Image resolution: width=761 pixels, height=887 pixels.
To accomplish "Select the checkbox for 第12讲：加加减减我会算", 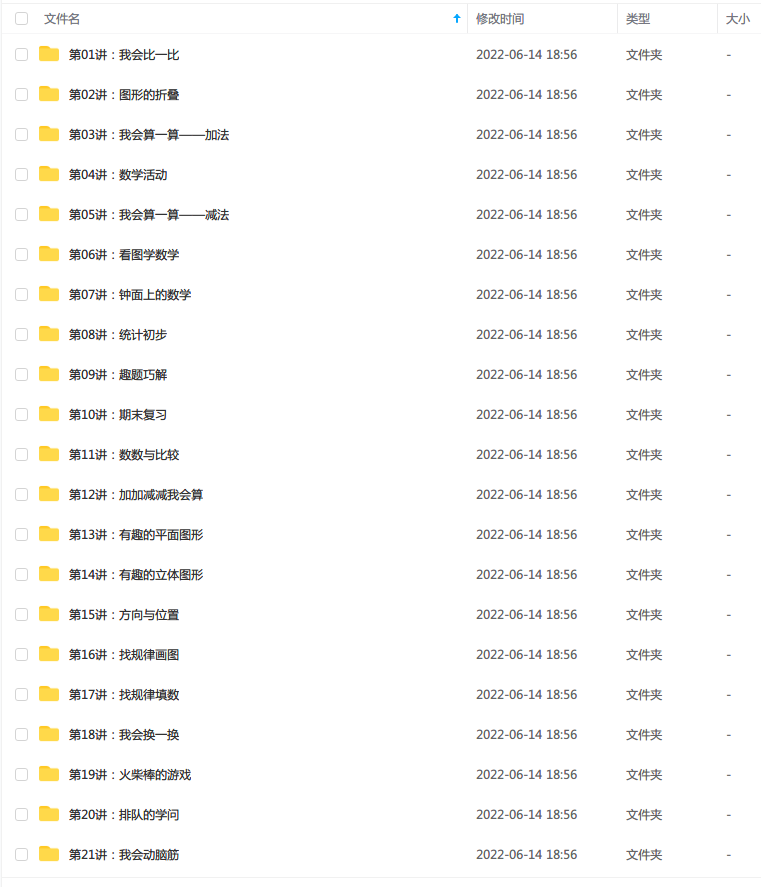I will [x=21, y=494].
